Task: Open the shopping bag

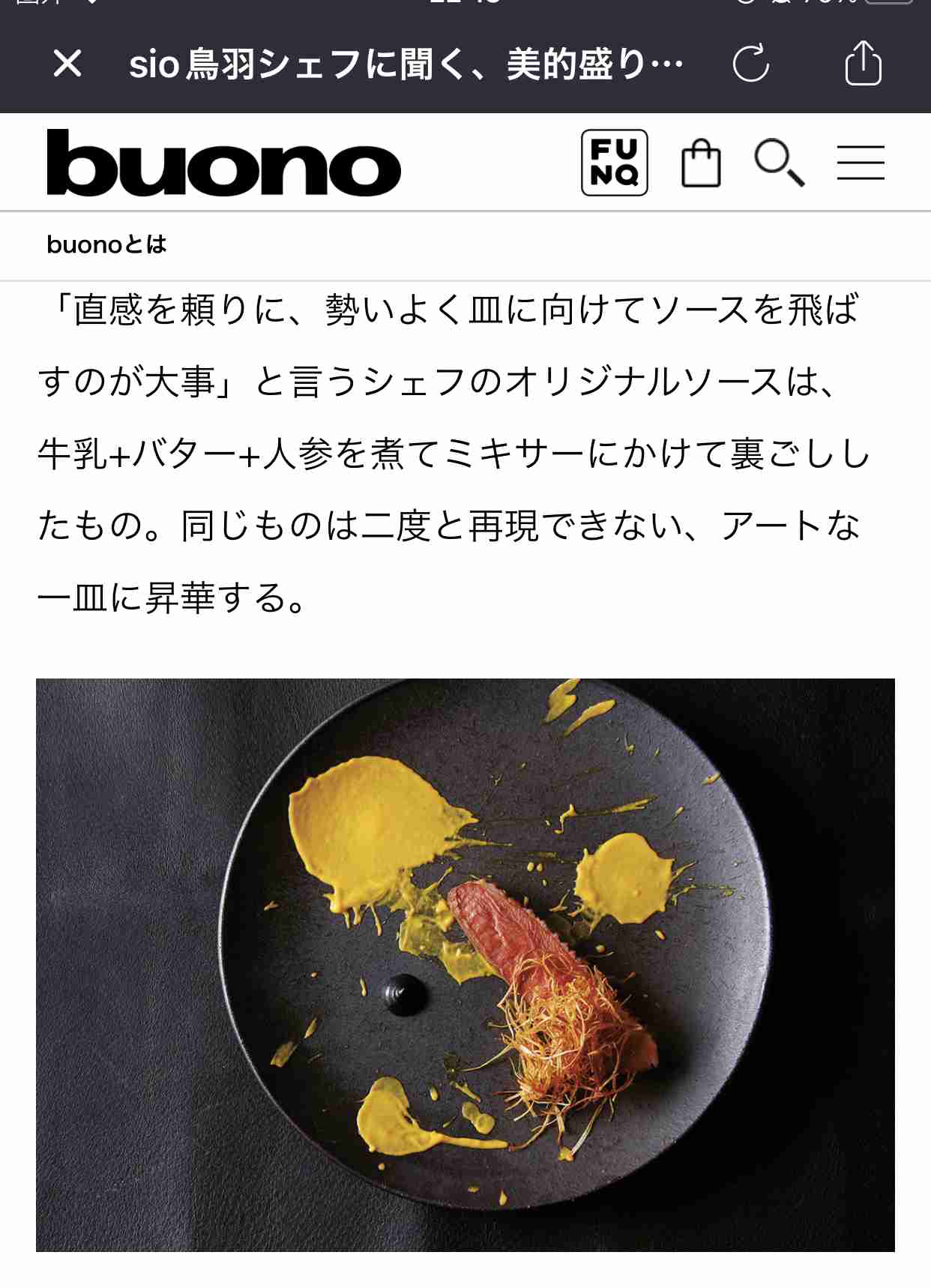Action: 701,163
